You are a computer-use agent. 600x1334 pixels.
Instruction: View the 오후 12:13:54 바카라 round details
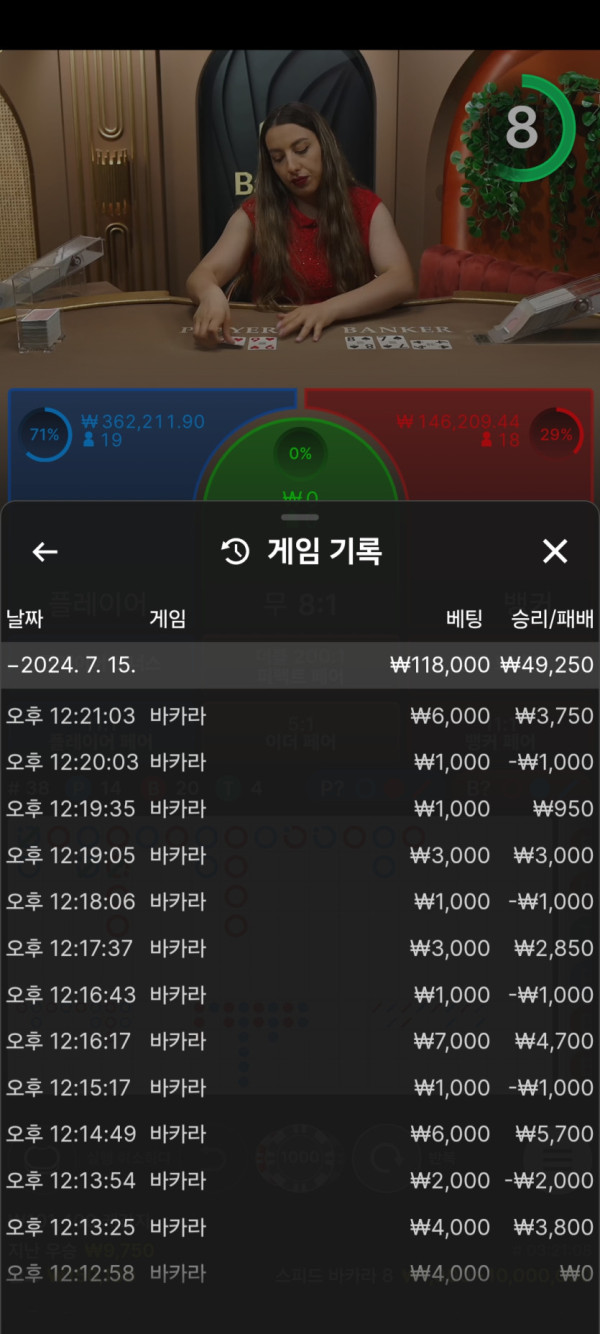click(x=300, y=1180)
